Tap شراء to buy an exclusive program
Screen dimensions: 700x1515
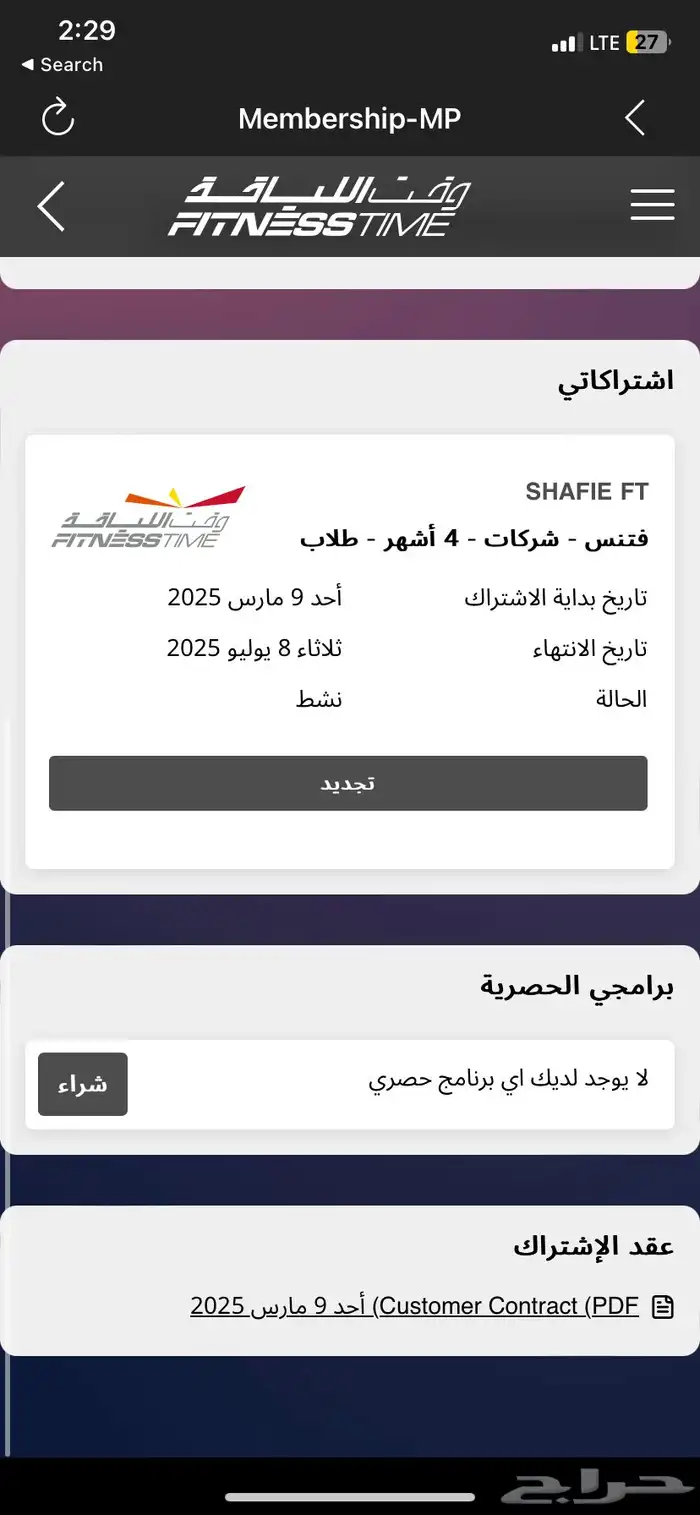(x=83, y=1084)
